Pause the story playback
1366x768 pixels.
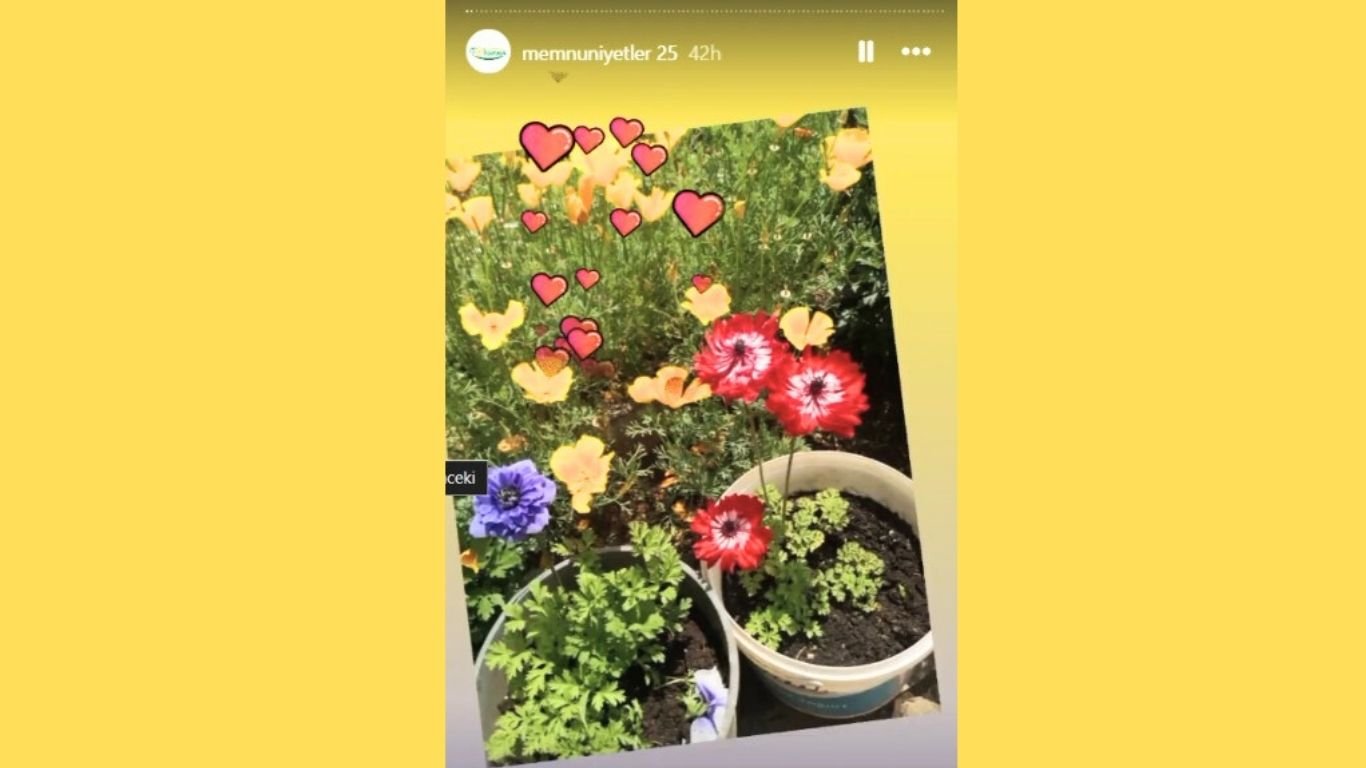(x=866, y=52)
